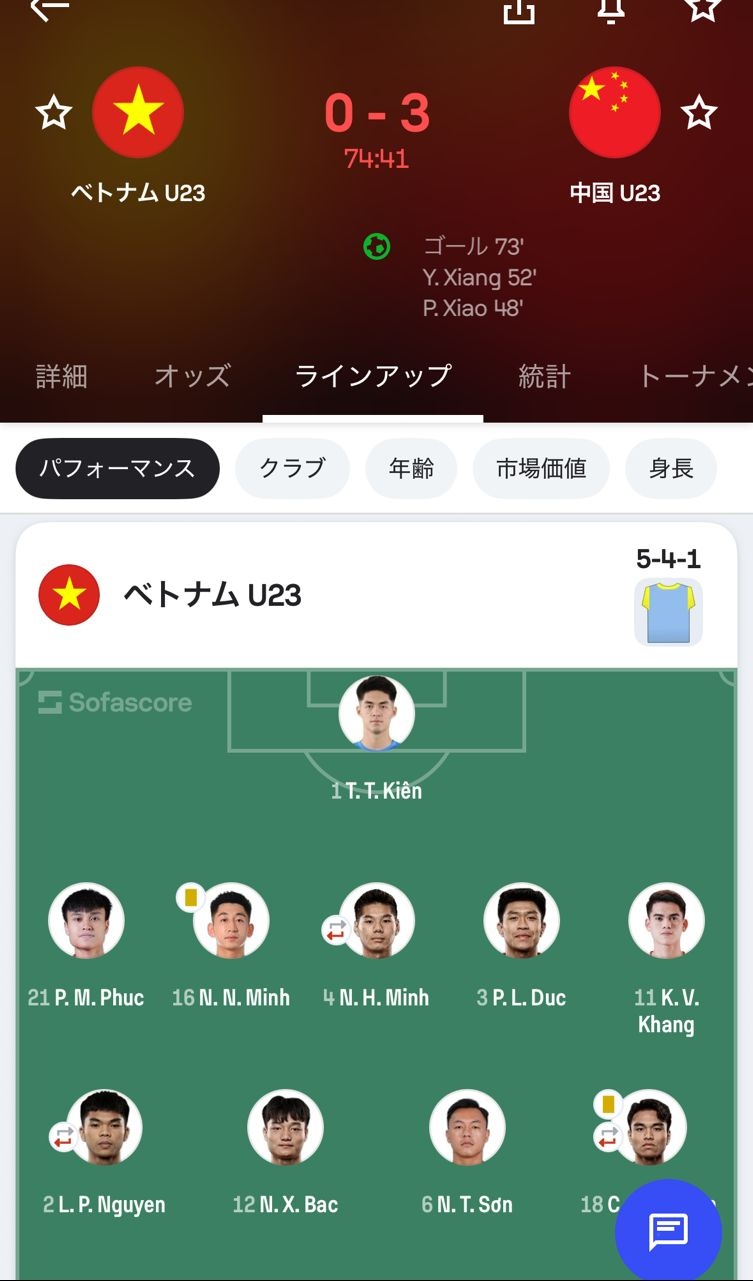The height and width of the screenshot is (1281, 753).
Task: Select the 市場価値 chip
Action: pyautogui.click(x=541, y=468)
